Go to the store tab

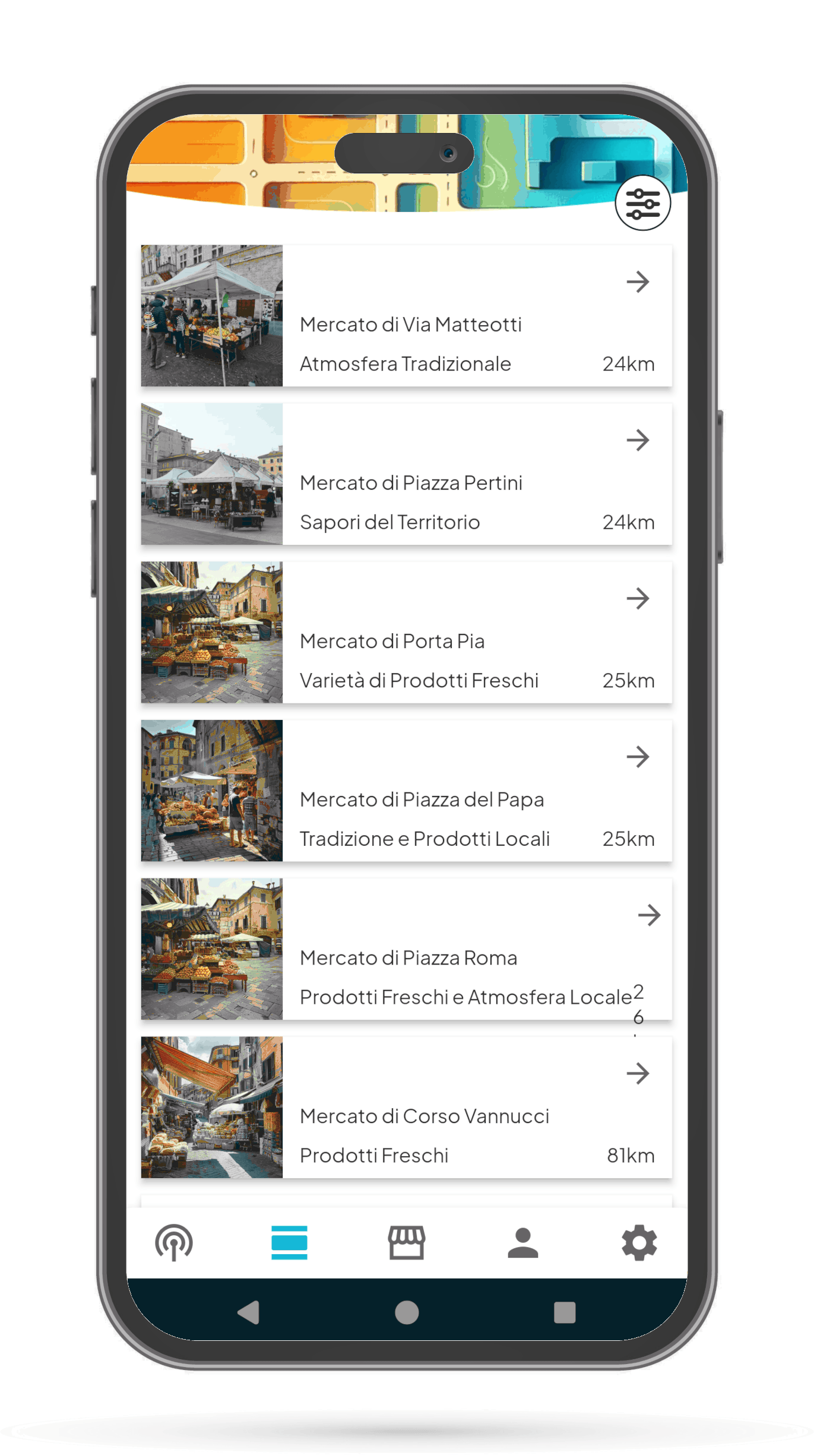coord(406,1242)
